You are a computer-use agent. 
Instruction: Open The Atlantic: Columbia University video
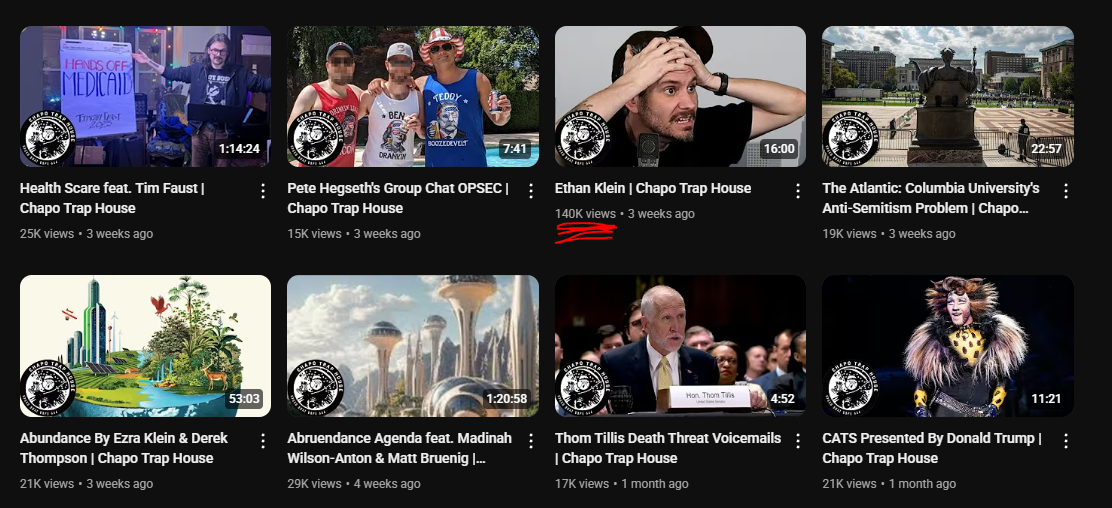(x=947, y=96)
